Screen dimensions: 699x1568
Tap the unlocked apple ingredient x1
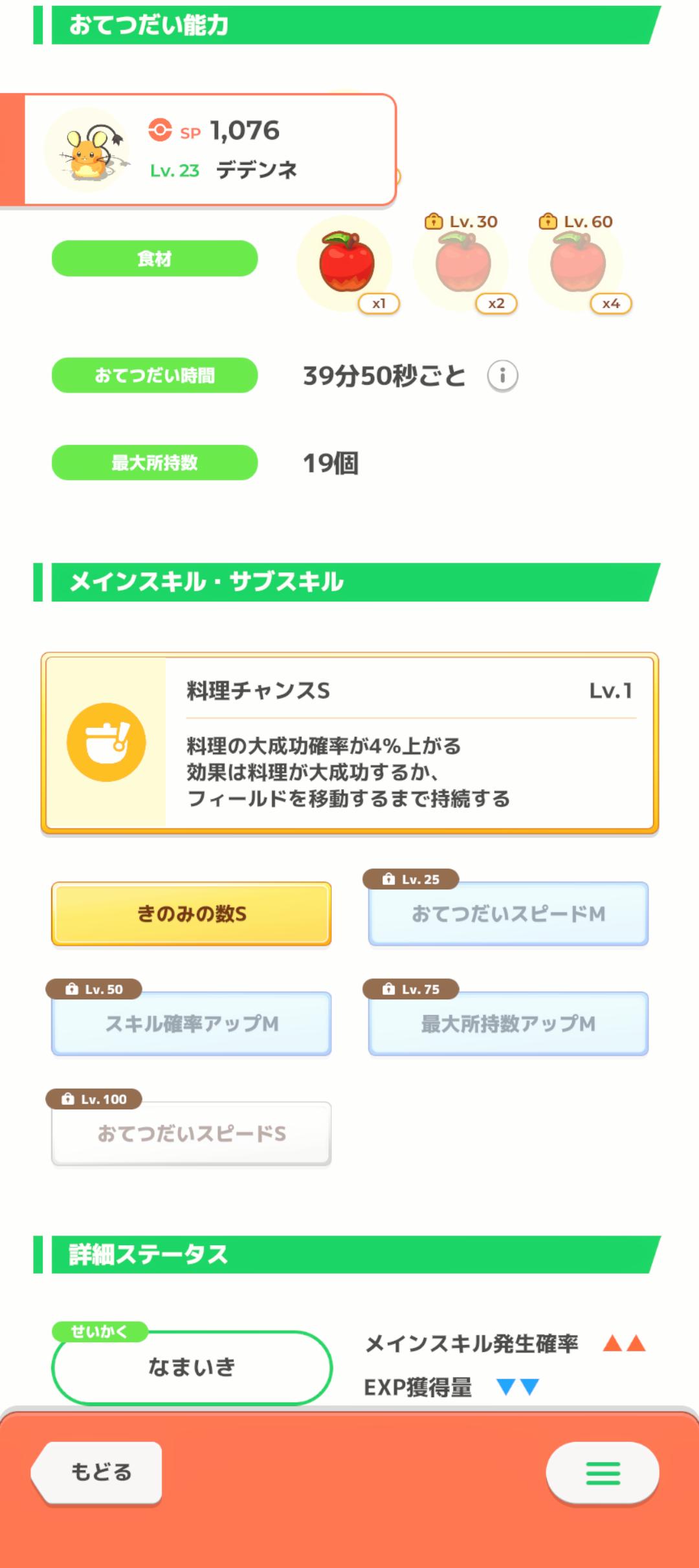tap(346, 263)
